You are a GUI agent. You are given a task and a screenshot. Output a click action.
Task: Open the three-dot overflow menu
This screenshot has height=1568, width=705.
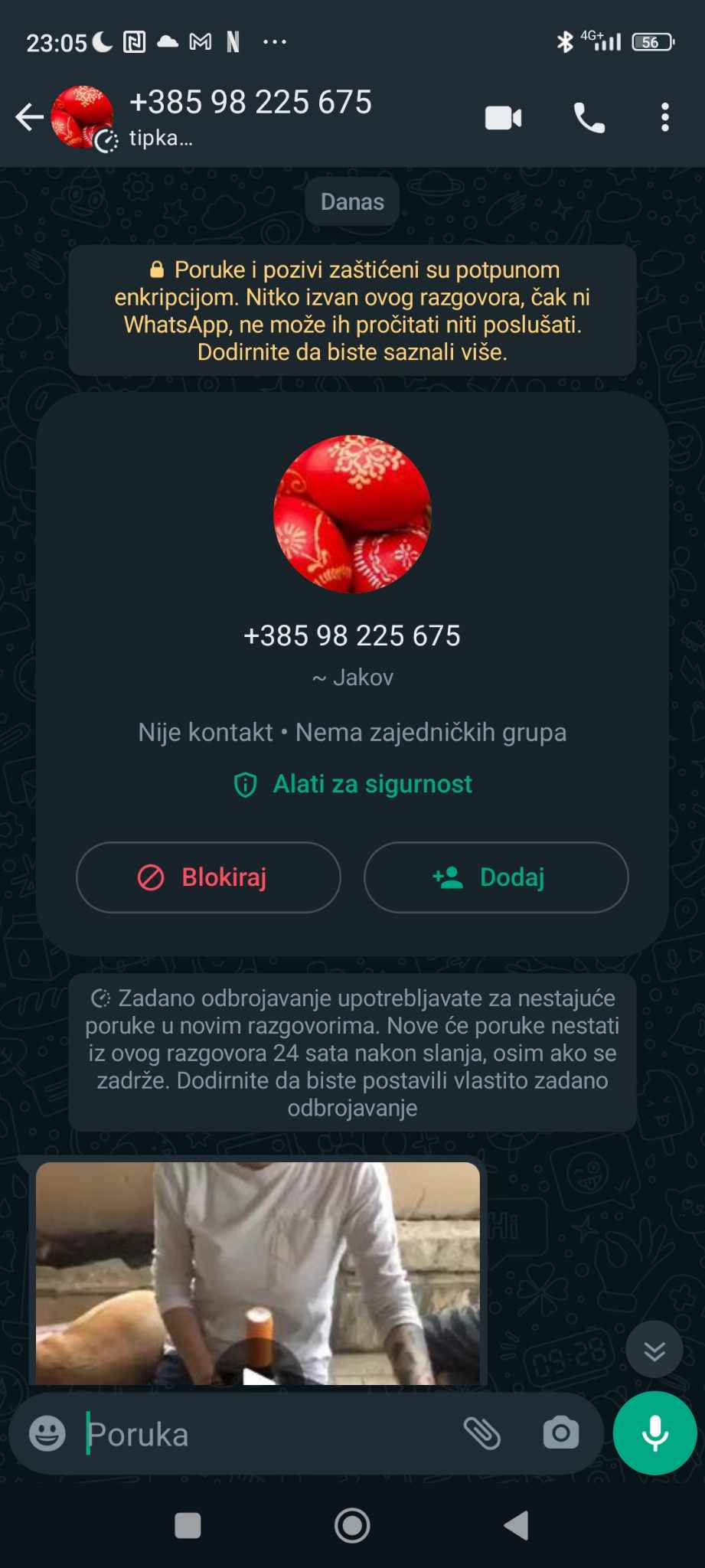[x=664, y=118]
